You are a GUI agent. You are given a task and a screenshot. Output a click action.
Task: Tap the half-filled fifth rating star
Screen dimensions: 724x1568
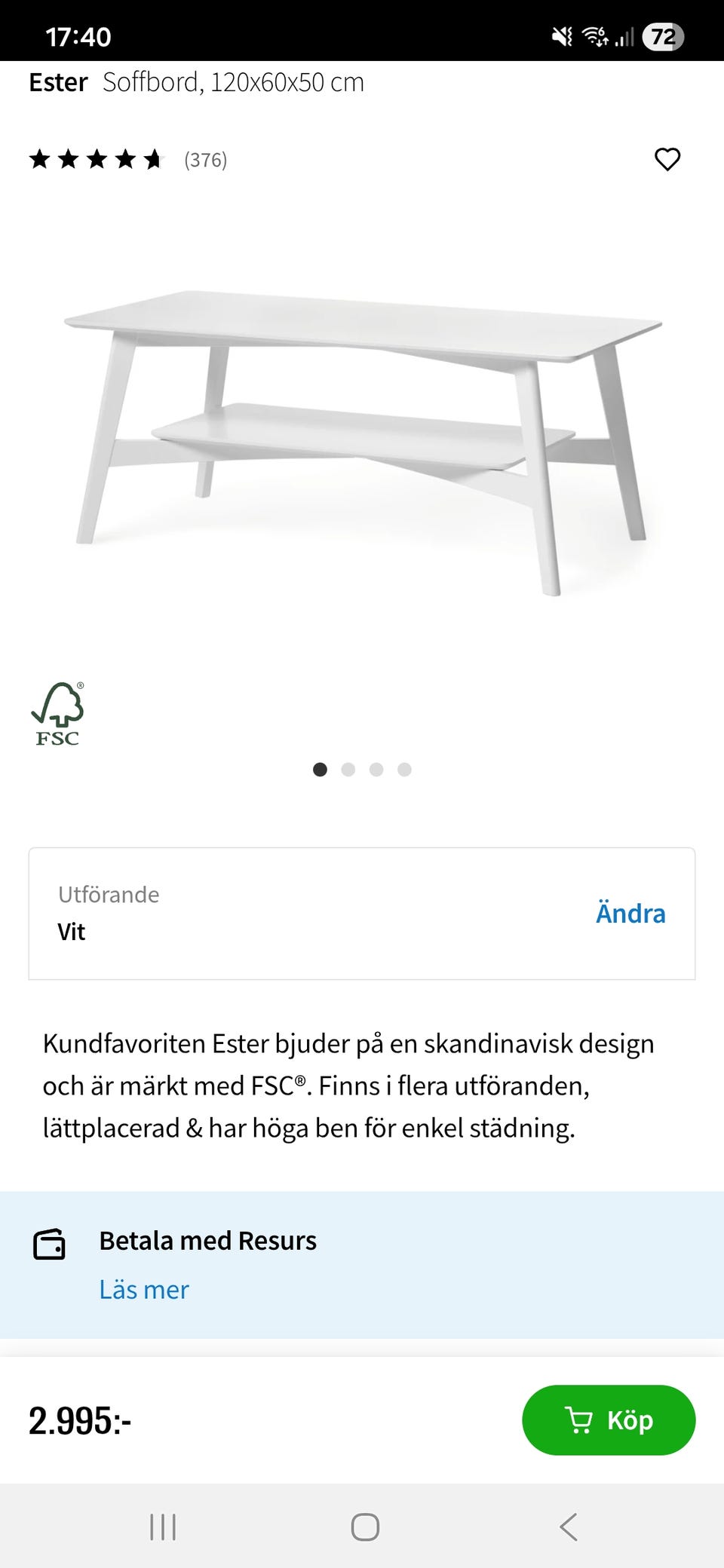(153, 158)
